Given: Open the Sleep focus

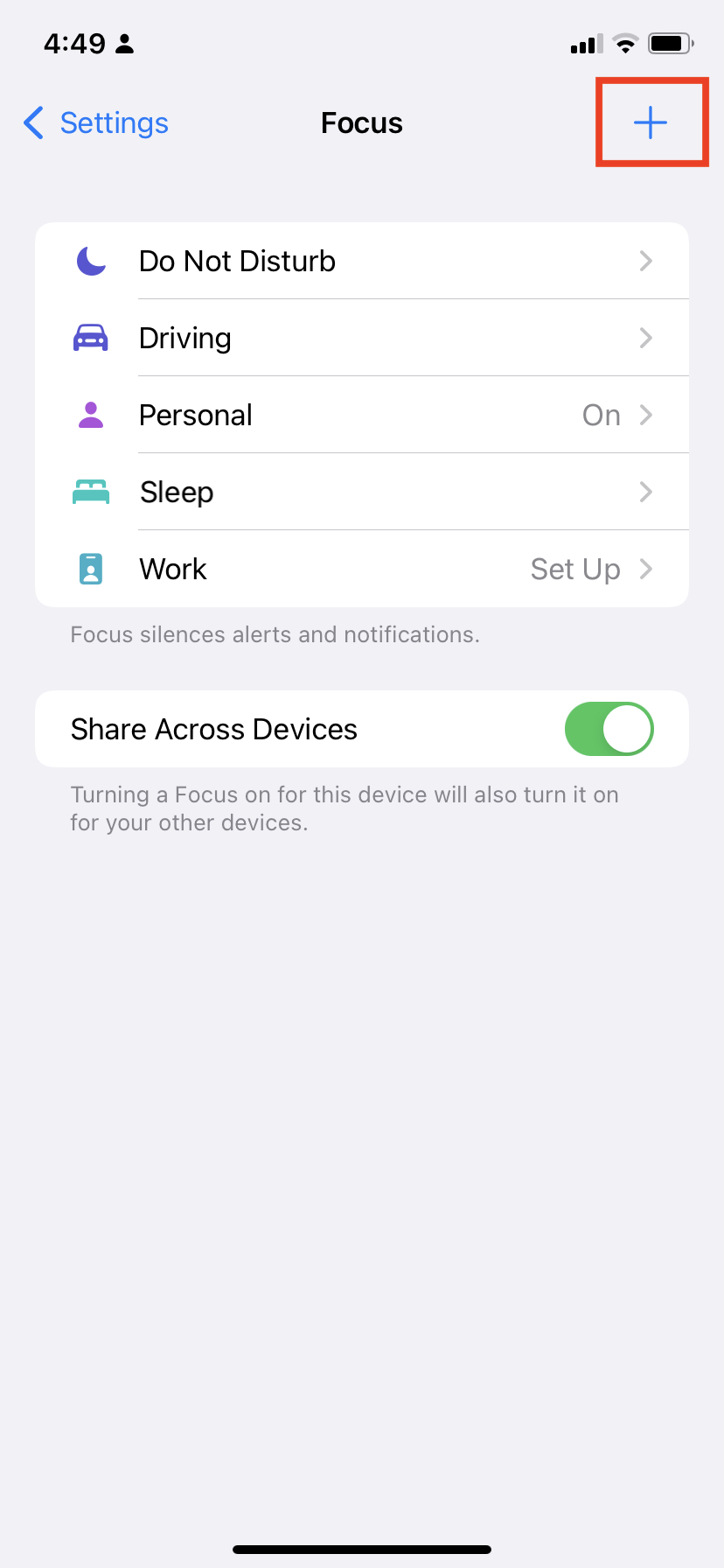Looking at the screenshot, I should (362, 492).
